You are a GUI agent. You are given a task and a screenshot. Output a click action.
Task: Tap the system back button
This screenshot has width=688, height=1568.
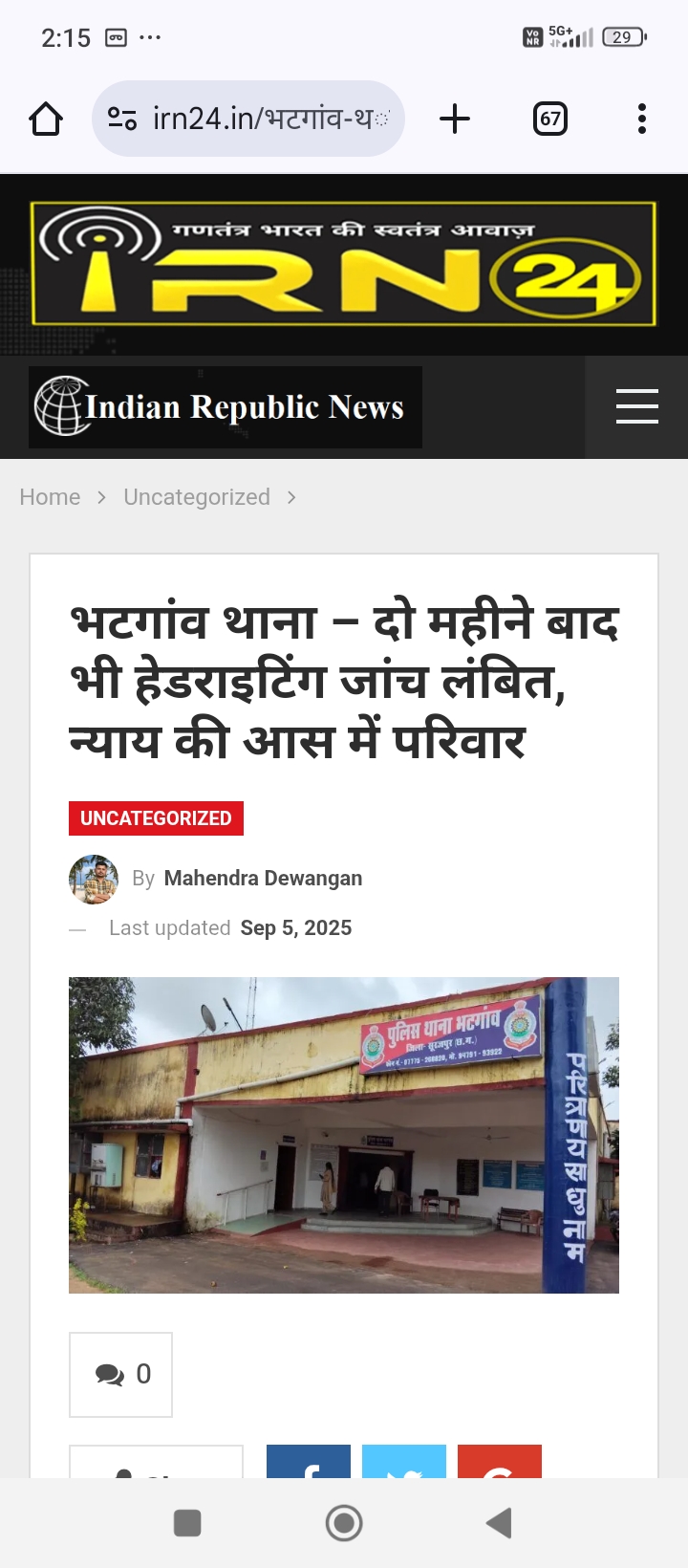pos(499,1523)
